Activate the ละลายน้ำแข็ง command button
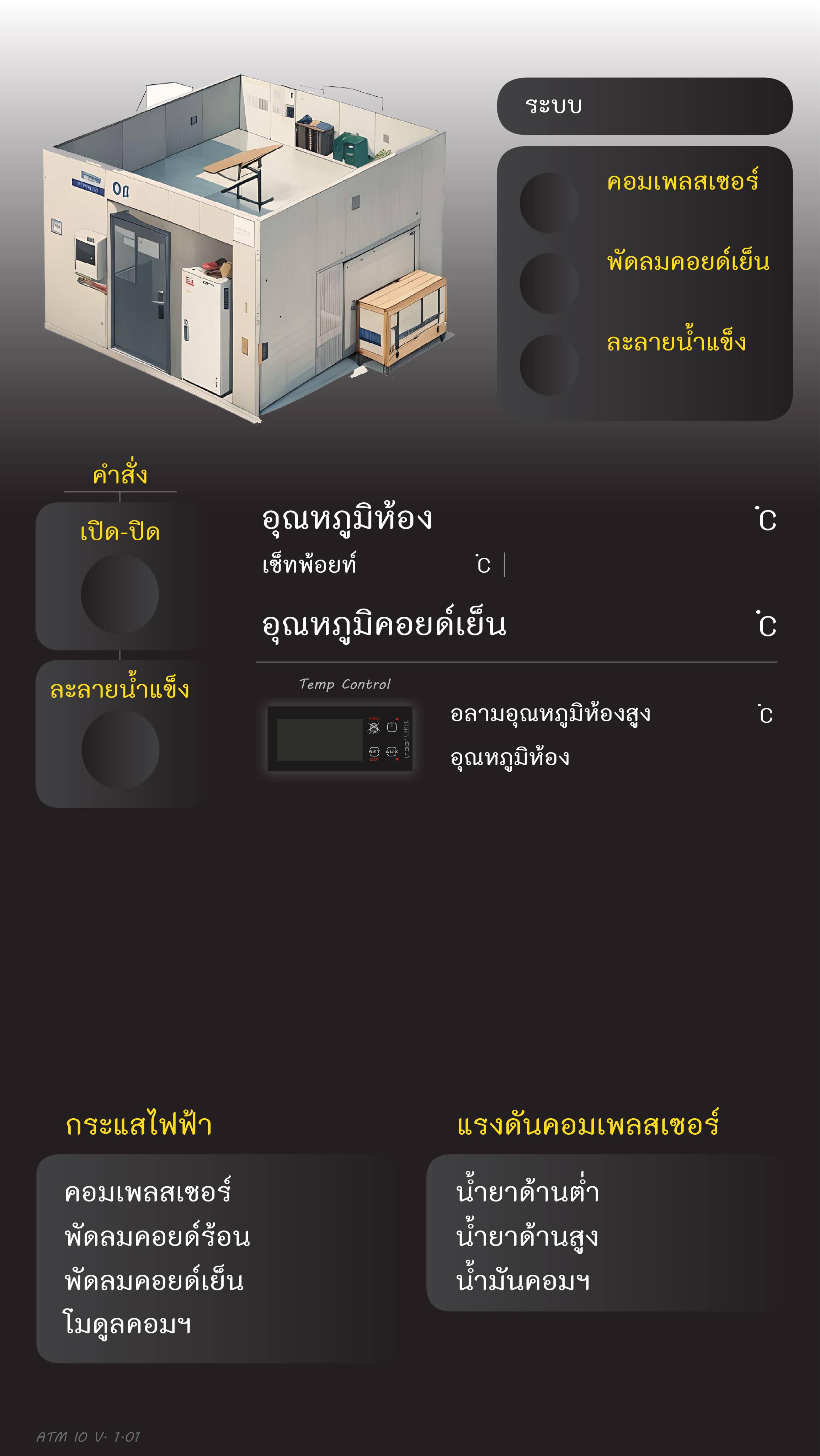The image size is (820, 1456). [x=121, y=749]
